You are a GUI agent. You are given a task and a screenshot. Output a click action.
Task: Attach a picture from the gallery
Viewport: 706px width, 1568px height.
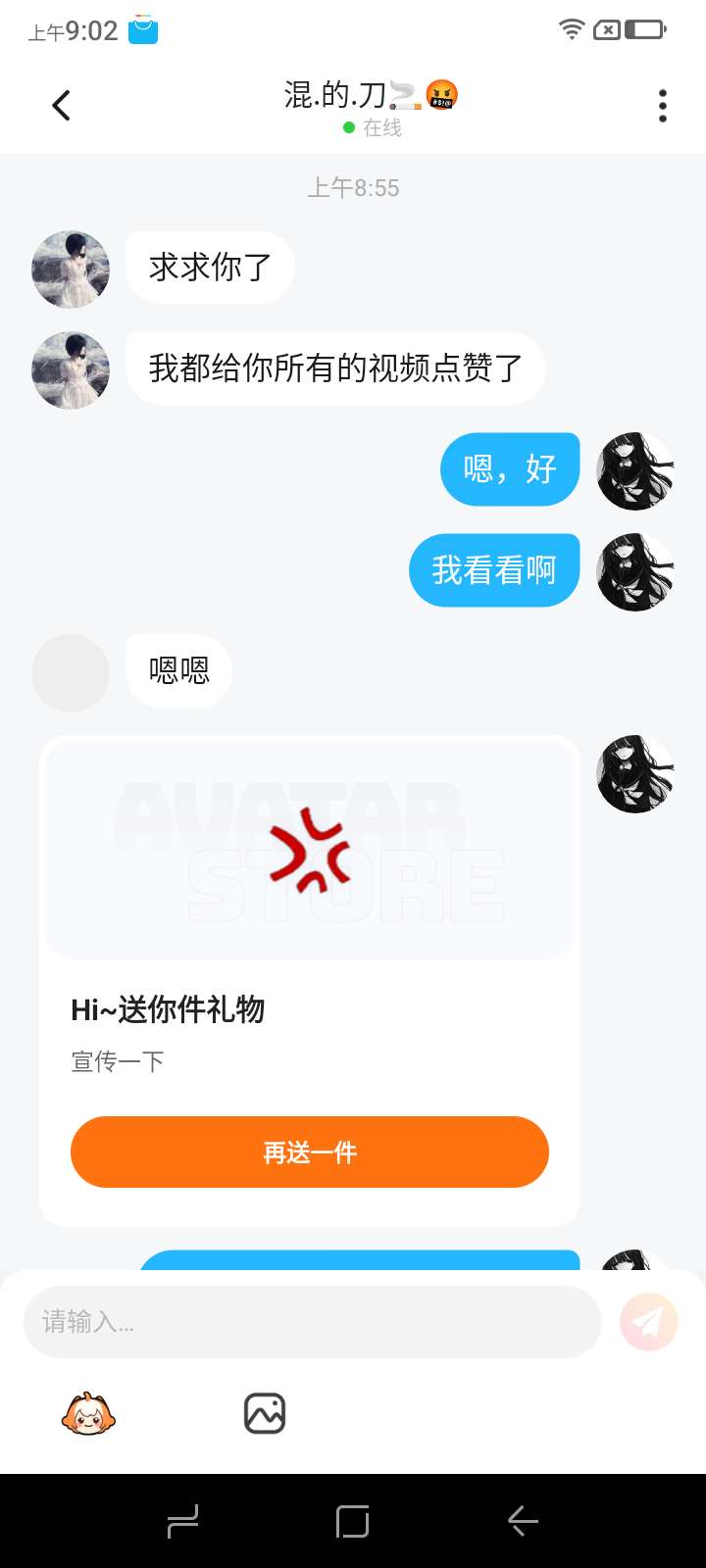coord(264,1413)
